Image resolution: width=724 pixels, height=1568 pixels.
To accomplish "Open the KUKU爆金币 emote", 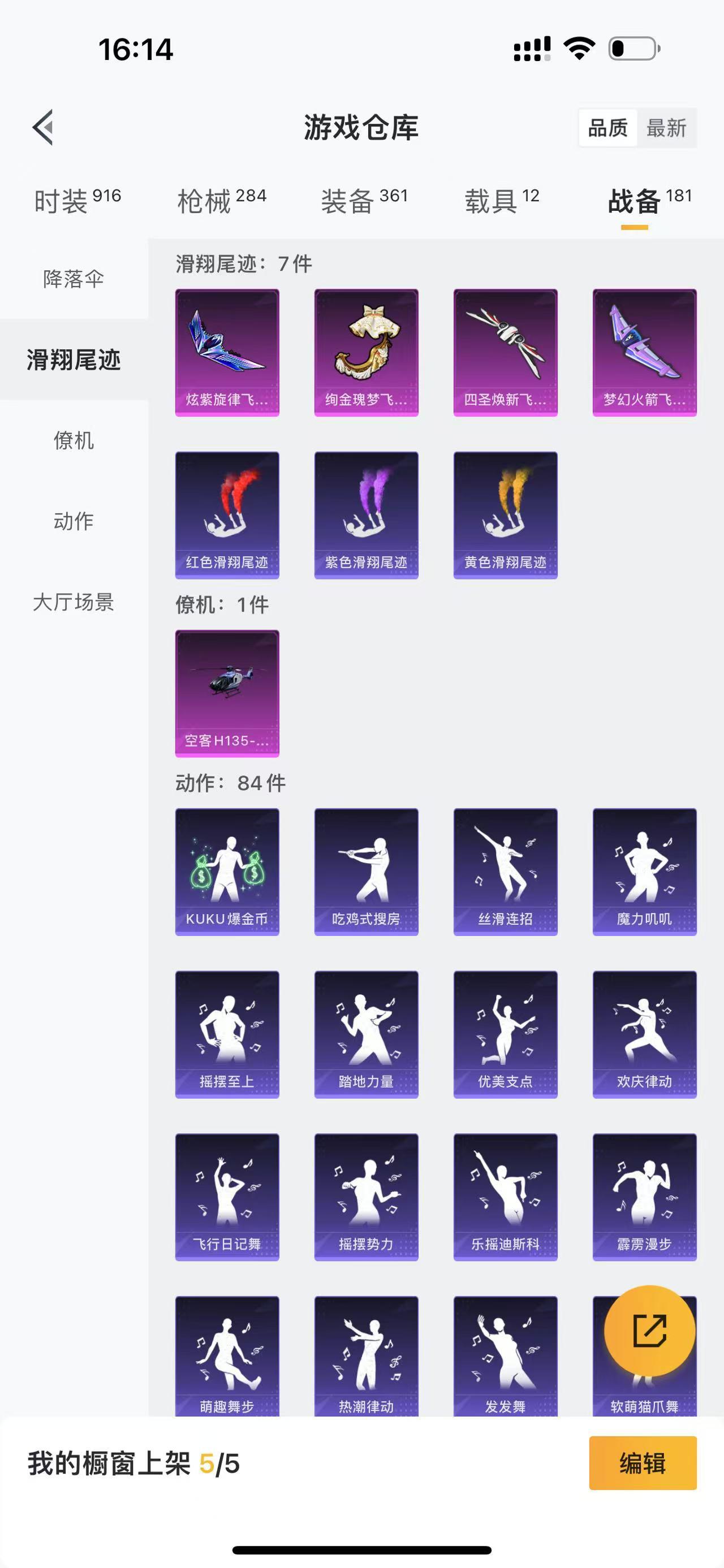I will click(227, 872).
